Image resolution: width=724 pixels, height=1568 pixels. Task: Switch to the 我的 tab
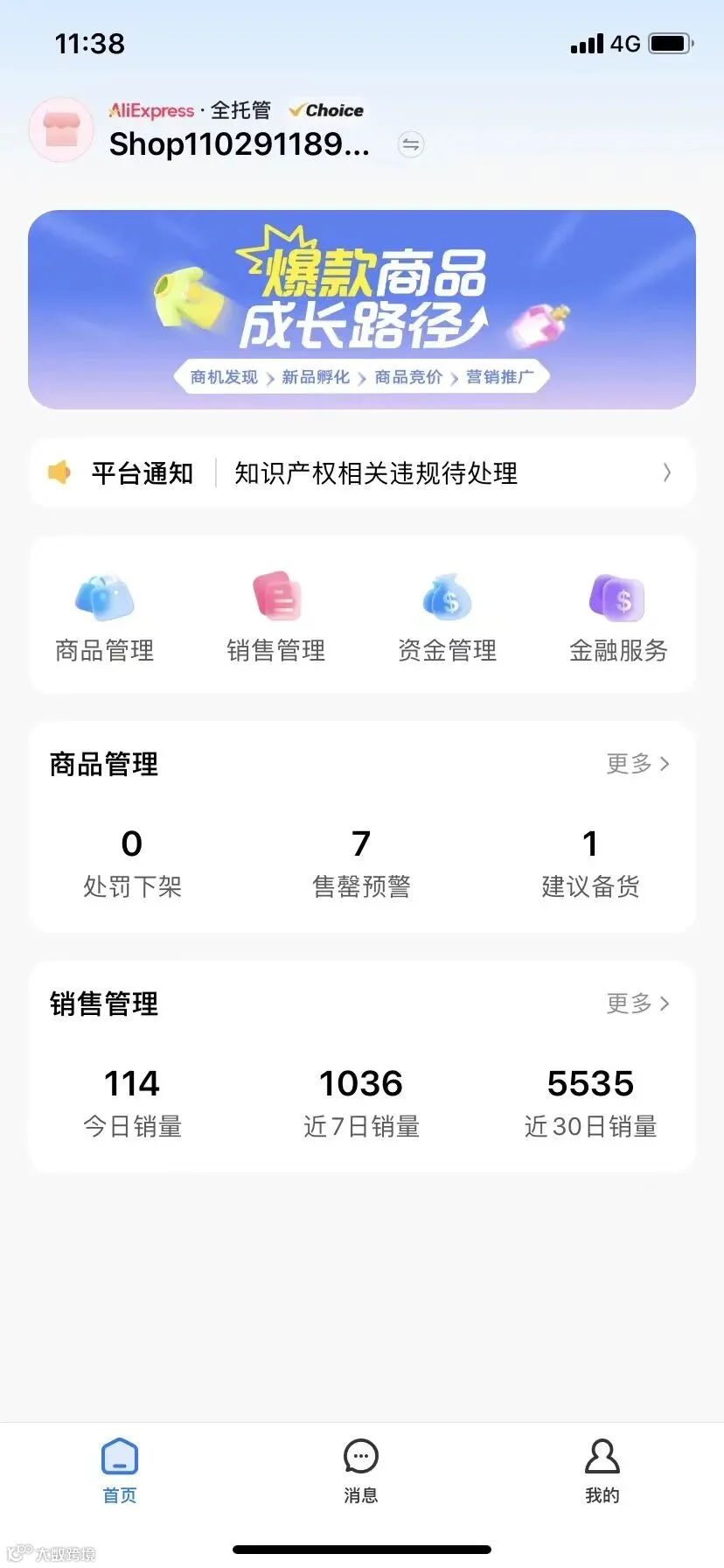602,1471
